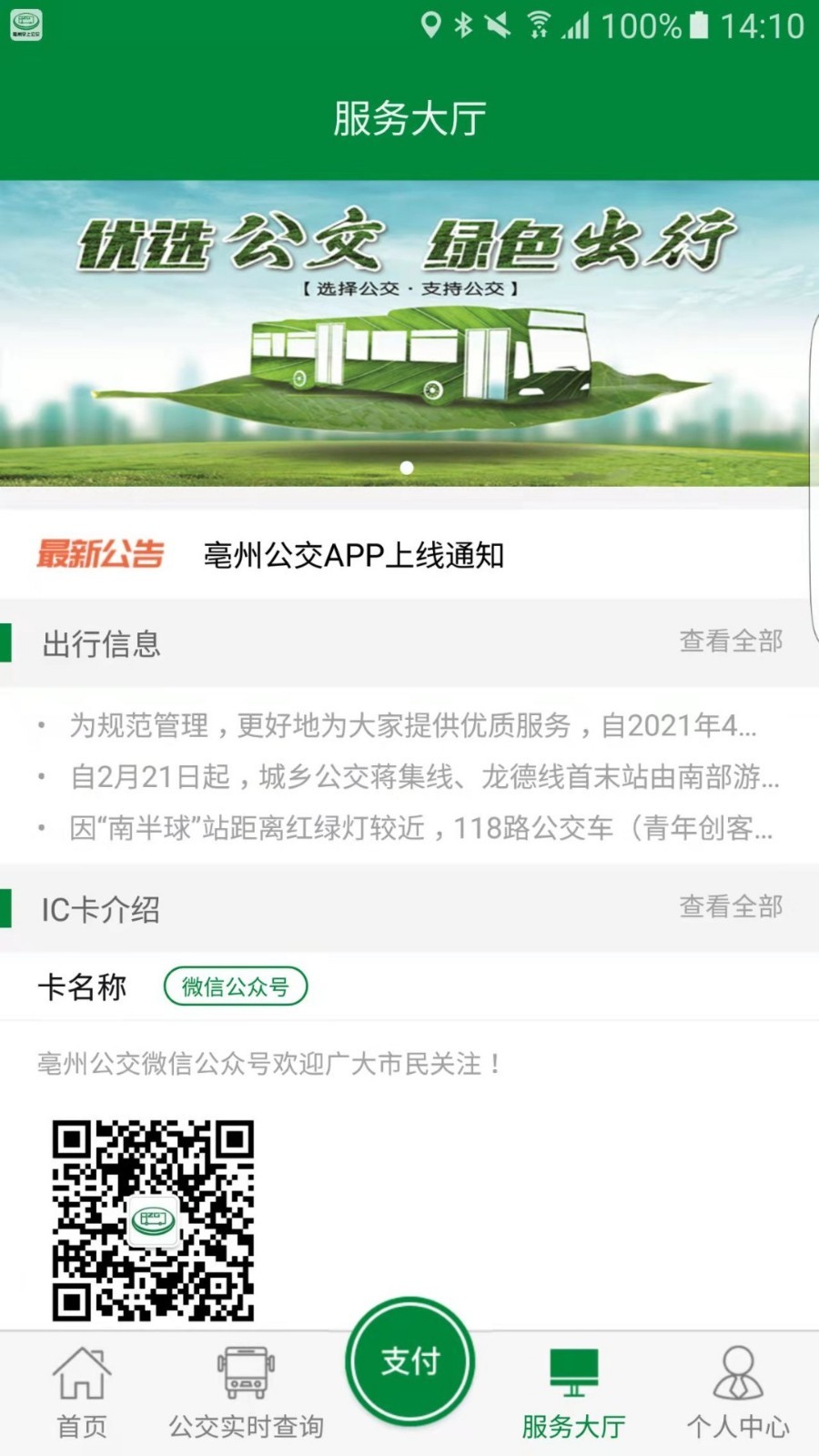Viewport: 819px width, 1456px height.
Task: Select the carousel dot indicator
Action: pos(409,467)
